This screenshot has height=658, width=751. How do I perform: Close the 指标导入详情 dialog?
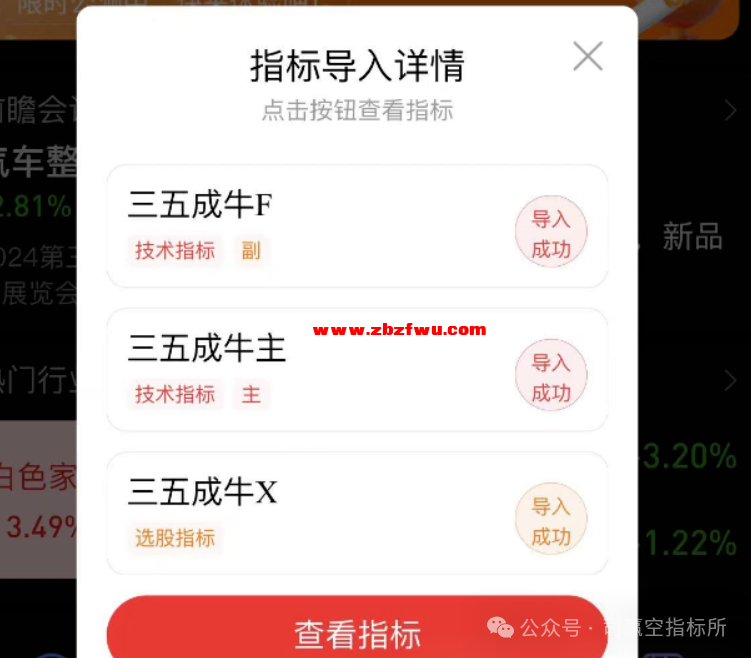click(x=587, y=57)
